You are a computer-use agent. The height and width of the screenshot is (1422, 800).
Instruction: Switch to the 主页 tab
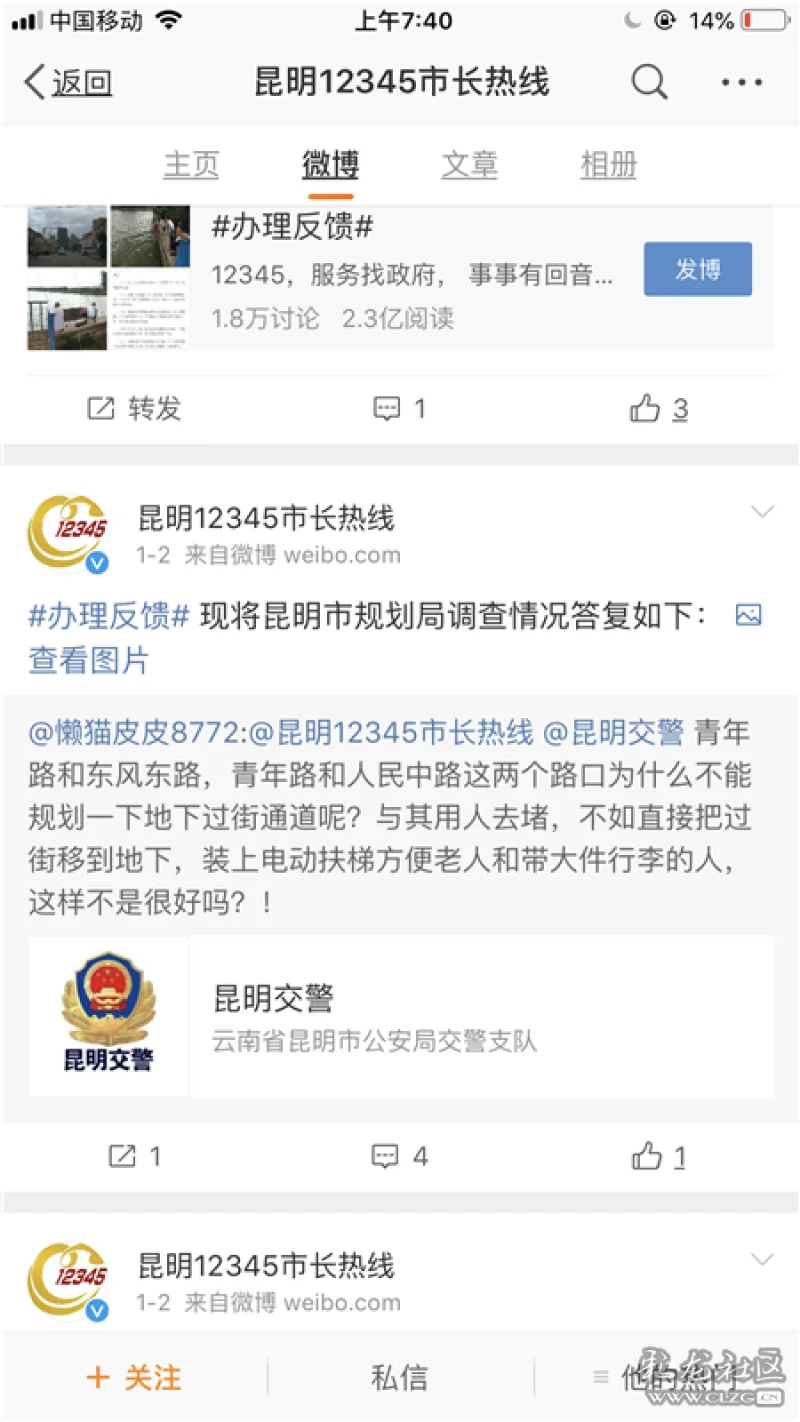[x=191, y=165]
